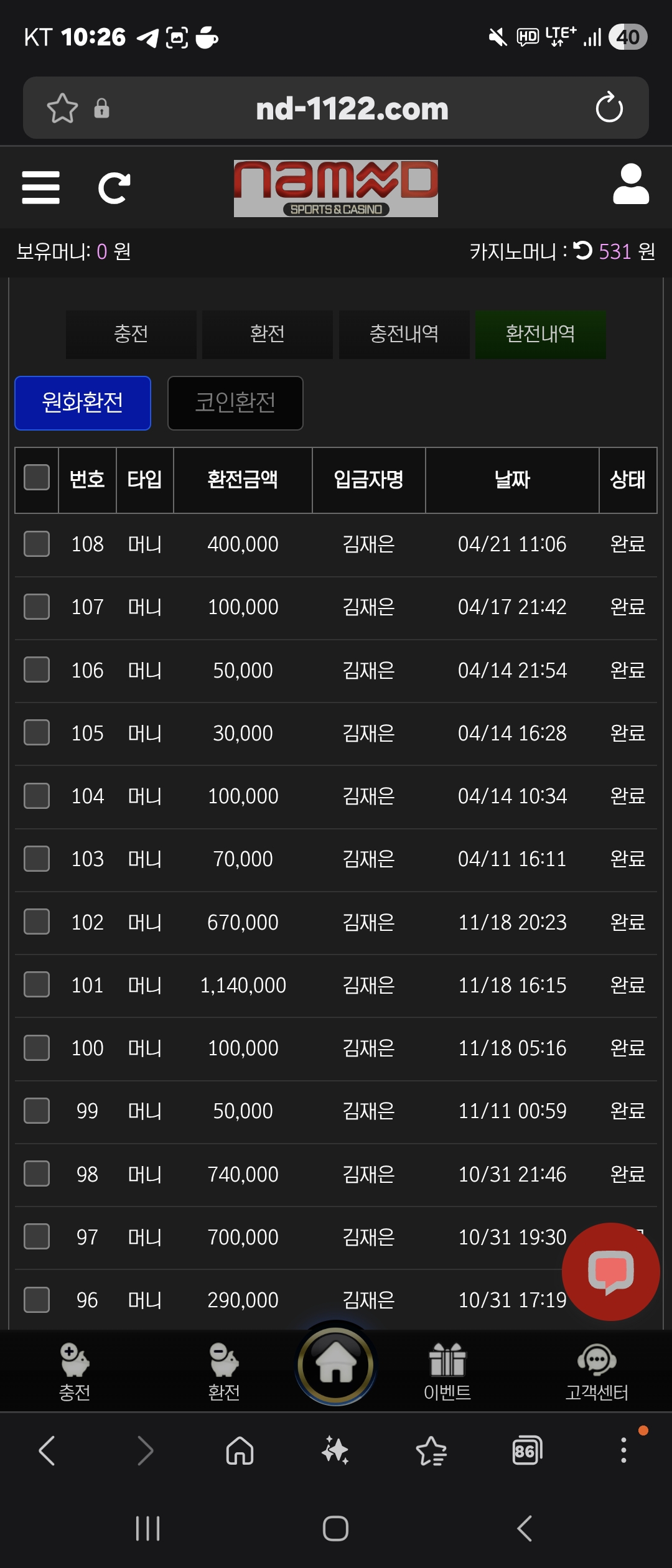This screenshot has height=1568, width=672.
Task: Reload the page in the address bar
Action: pos(609,108)
